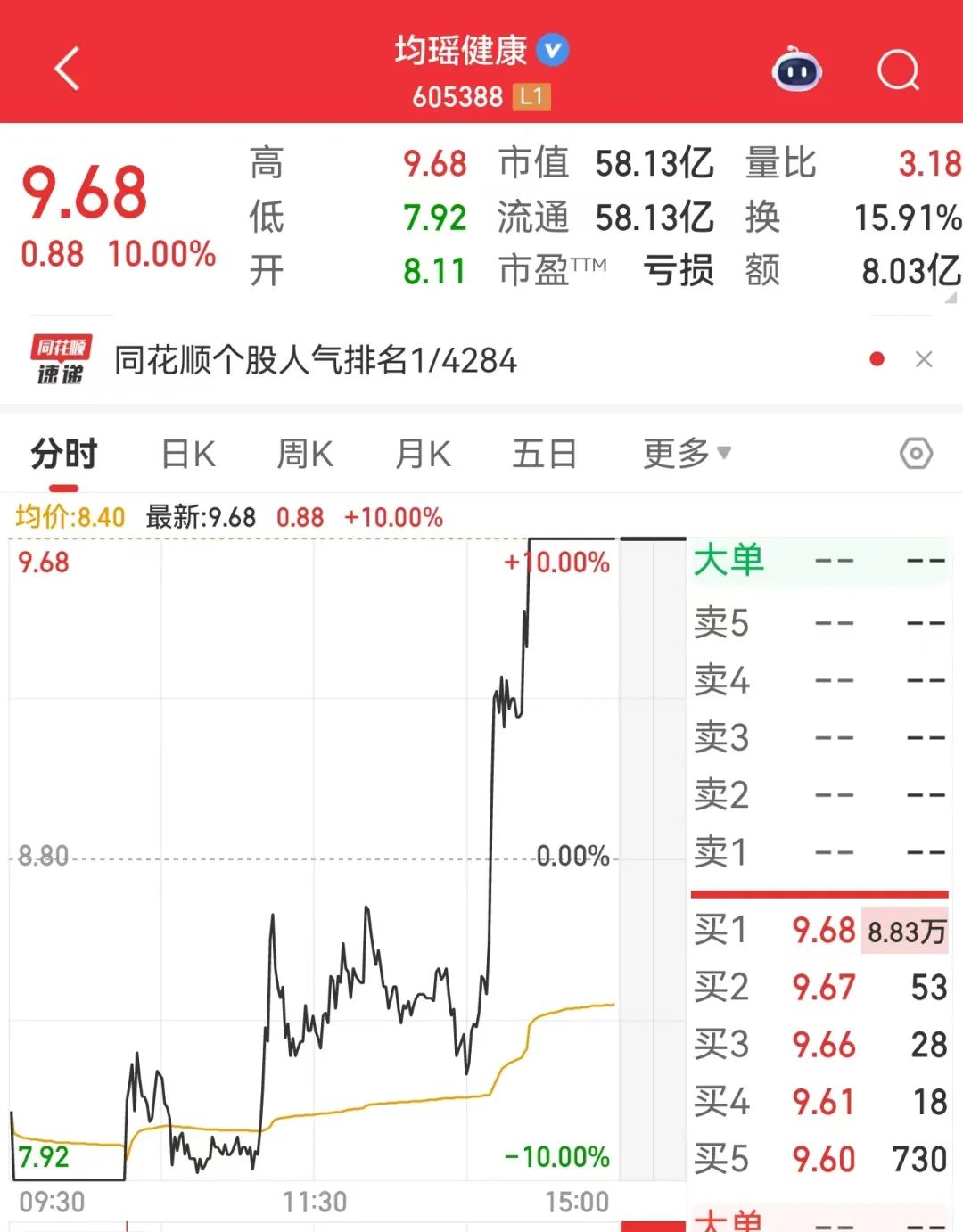The image size is (963, 1232).
Task: Switch to the 周K chart tab
Action: click(305, 454)
